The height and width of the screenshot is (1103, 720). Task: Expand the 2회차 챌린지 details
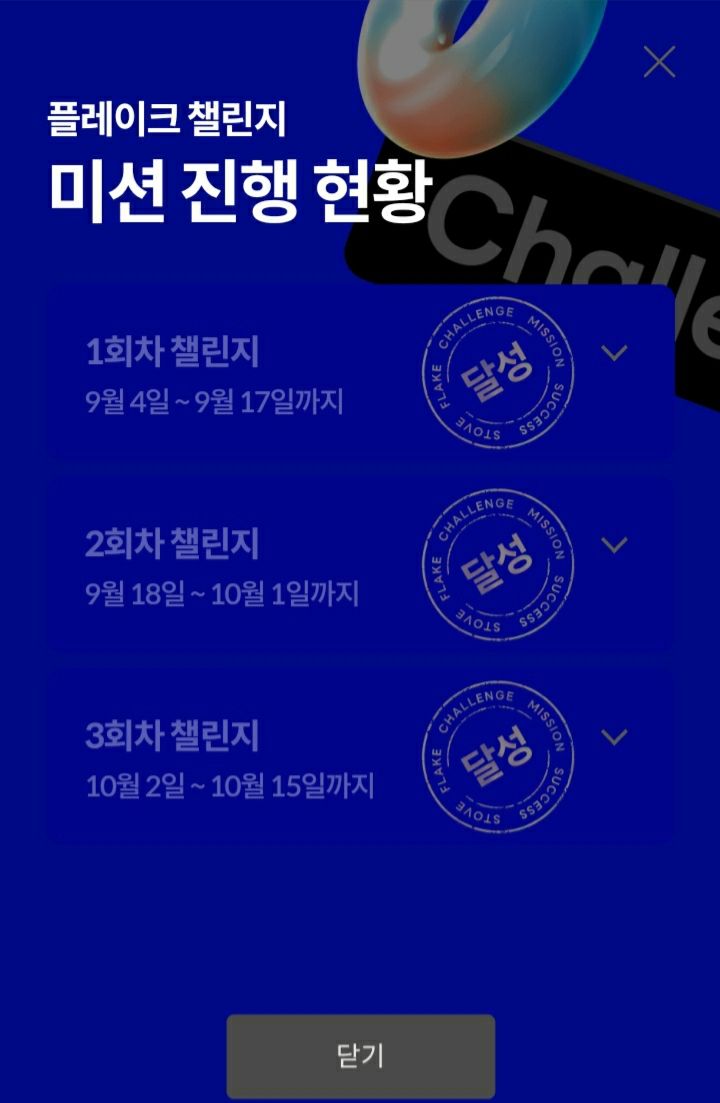(615, 545)
